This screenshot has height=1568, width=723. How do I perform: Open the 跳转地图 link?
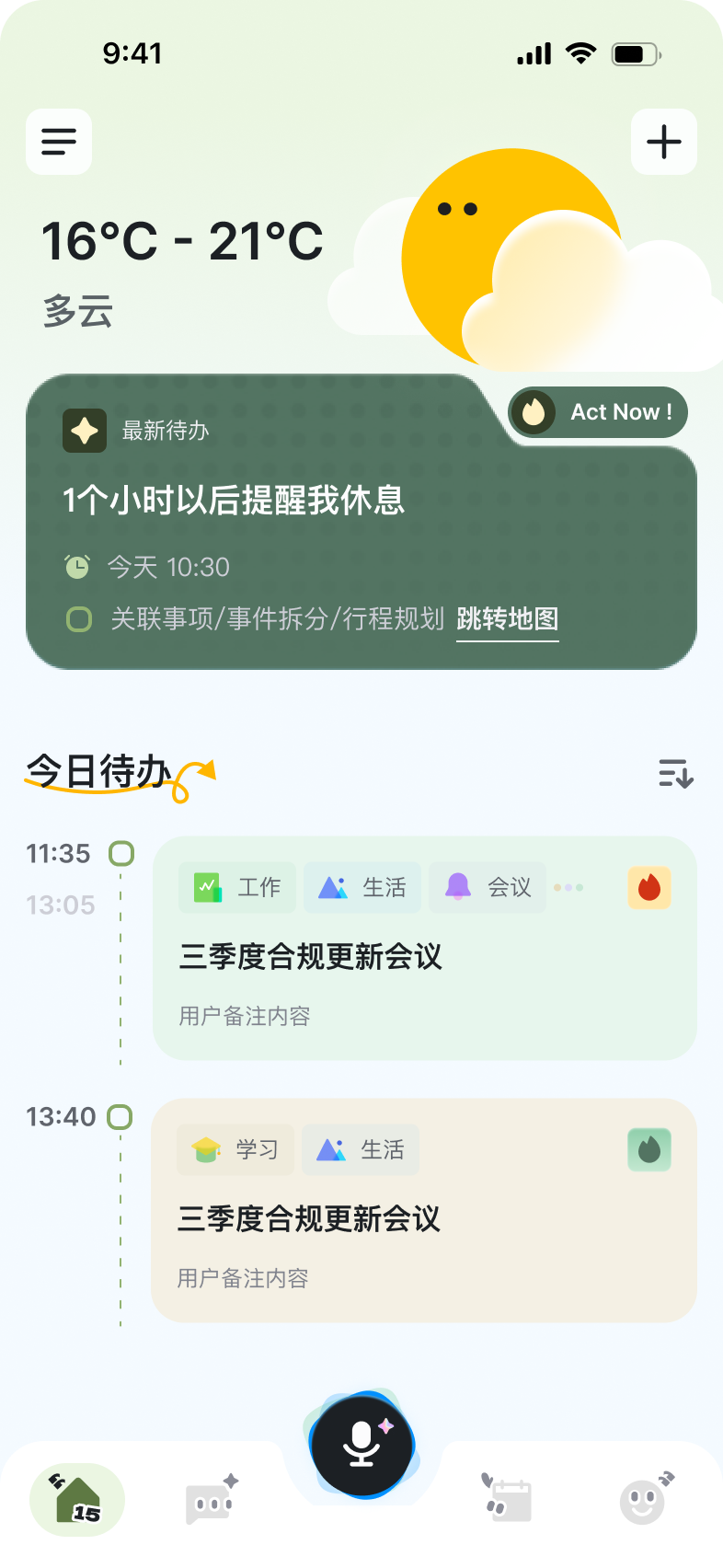(x=508, y=619)
